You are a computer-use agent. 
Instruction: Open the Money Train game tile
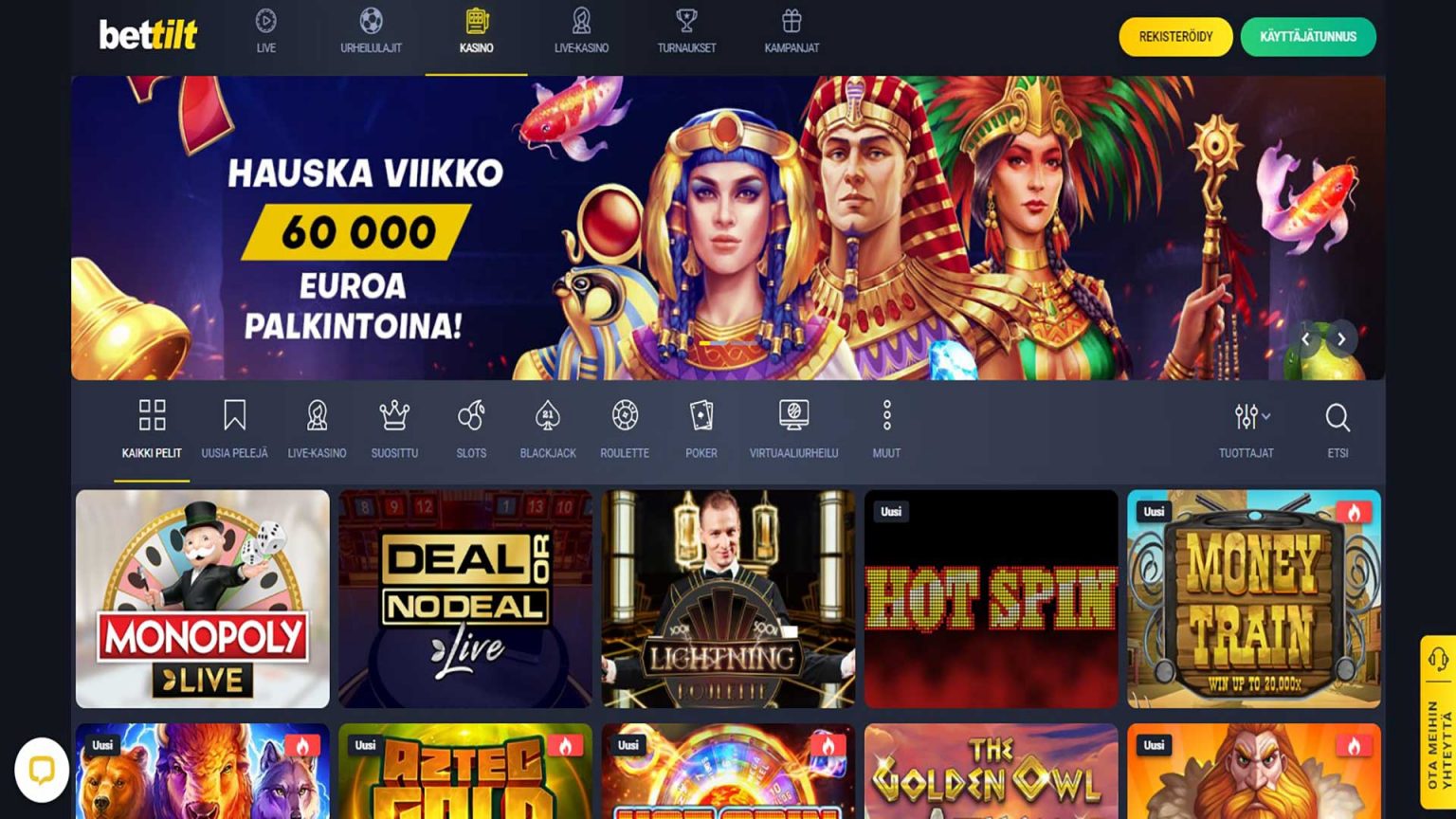coord(1253,598)
